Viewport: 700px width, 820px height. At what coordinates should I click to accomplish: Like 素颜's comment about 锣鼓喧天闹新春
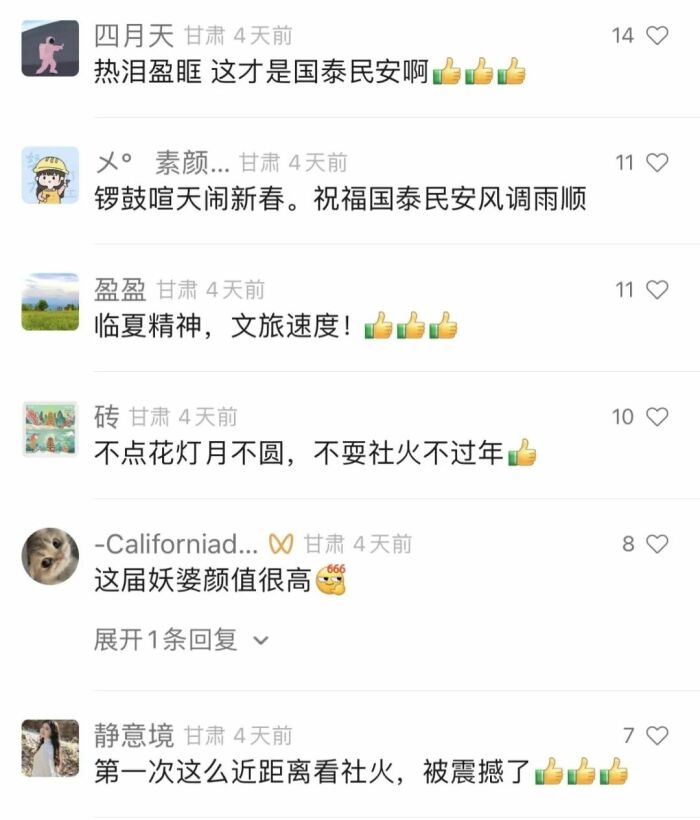656,162
